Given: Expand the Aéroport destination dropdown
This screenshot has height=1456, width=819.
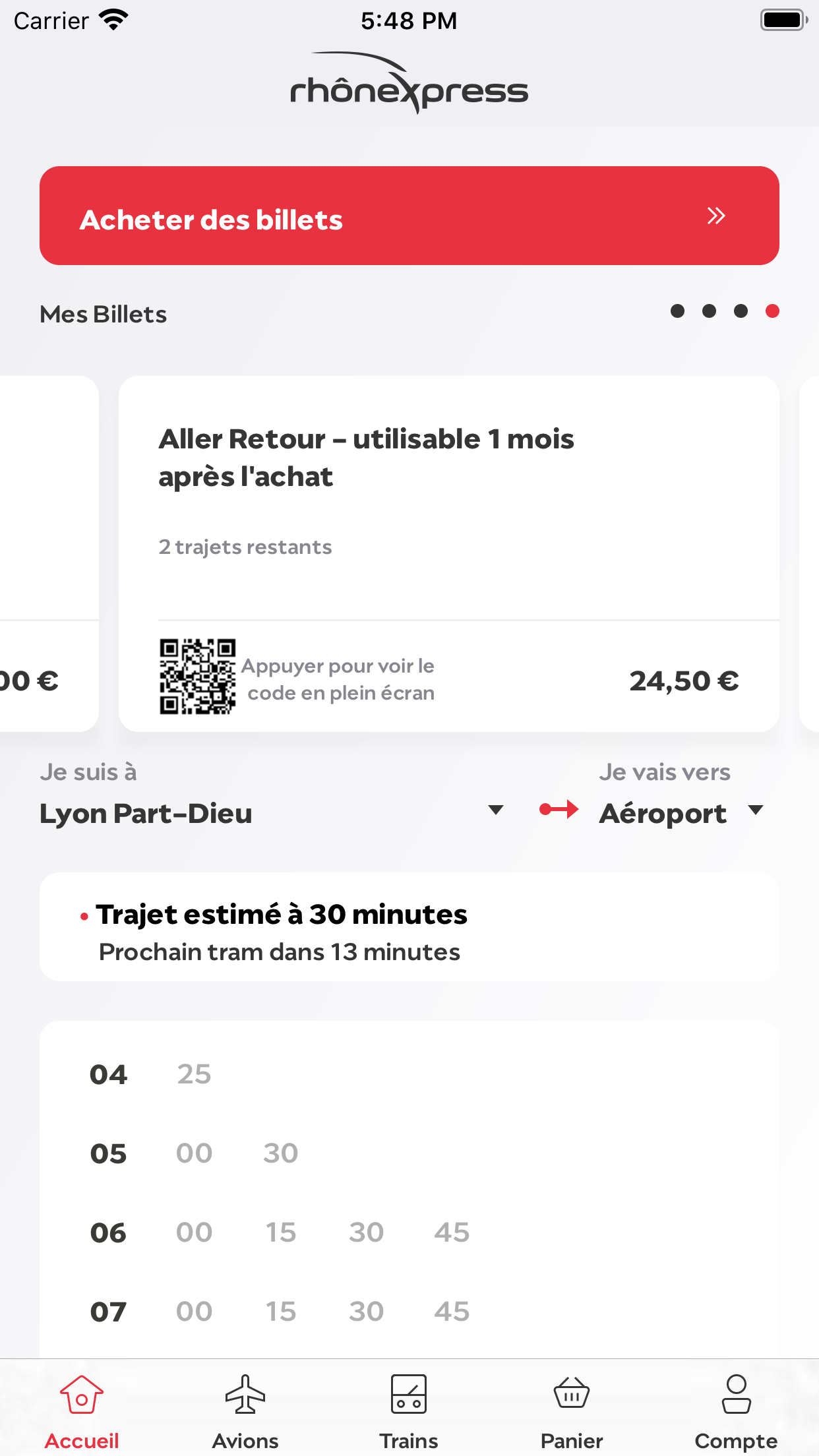Looking at the screenshot, I should [x=681, y=812].
